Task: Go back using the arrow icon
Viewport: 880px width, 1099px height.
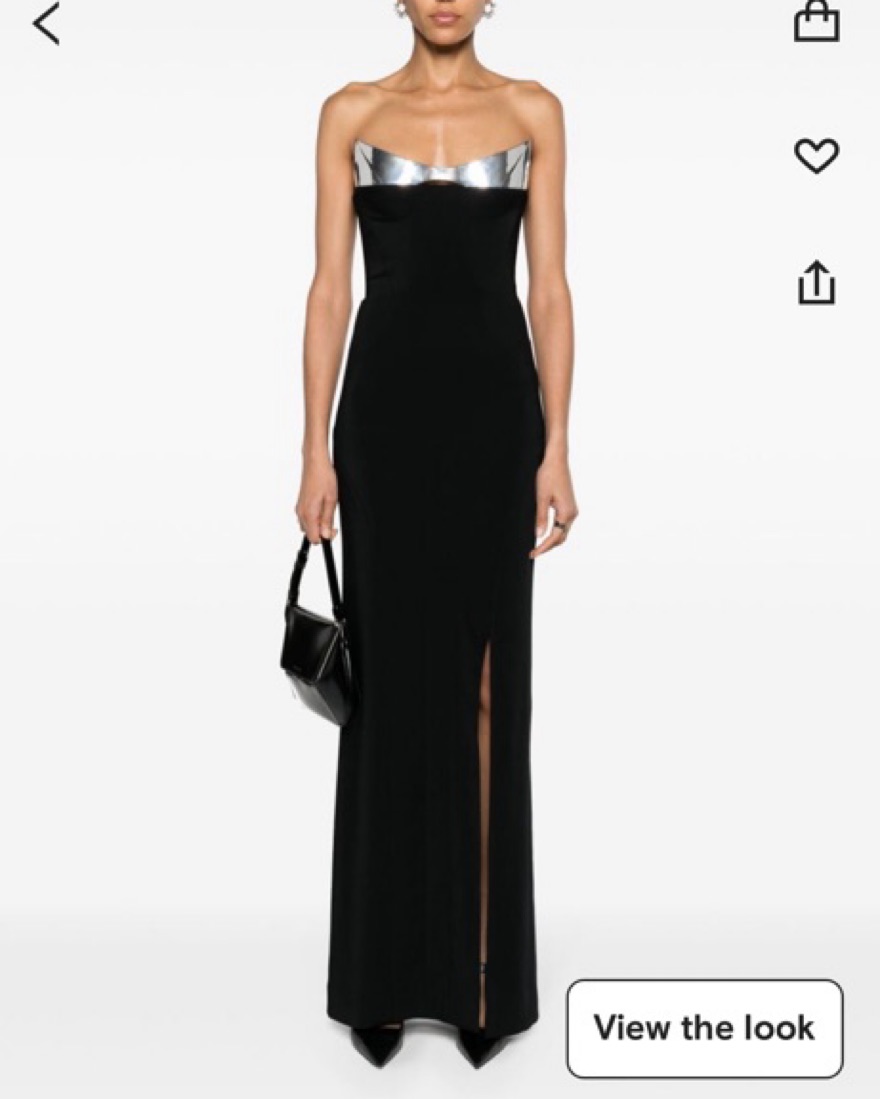Action: point(46,24)
